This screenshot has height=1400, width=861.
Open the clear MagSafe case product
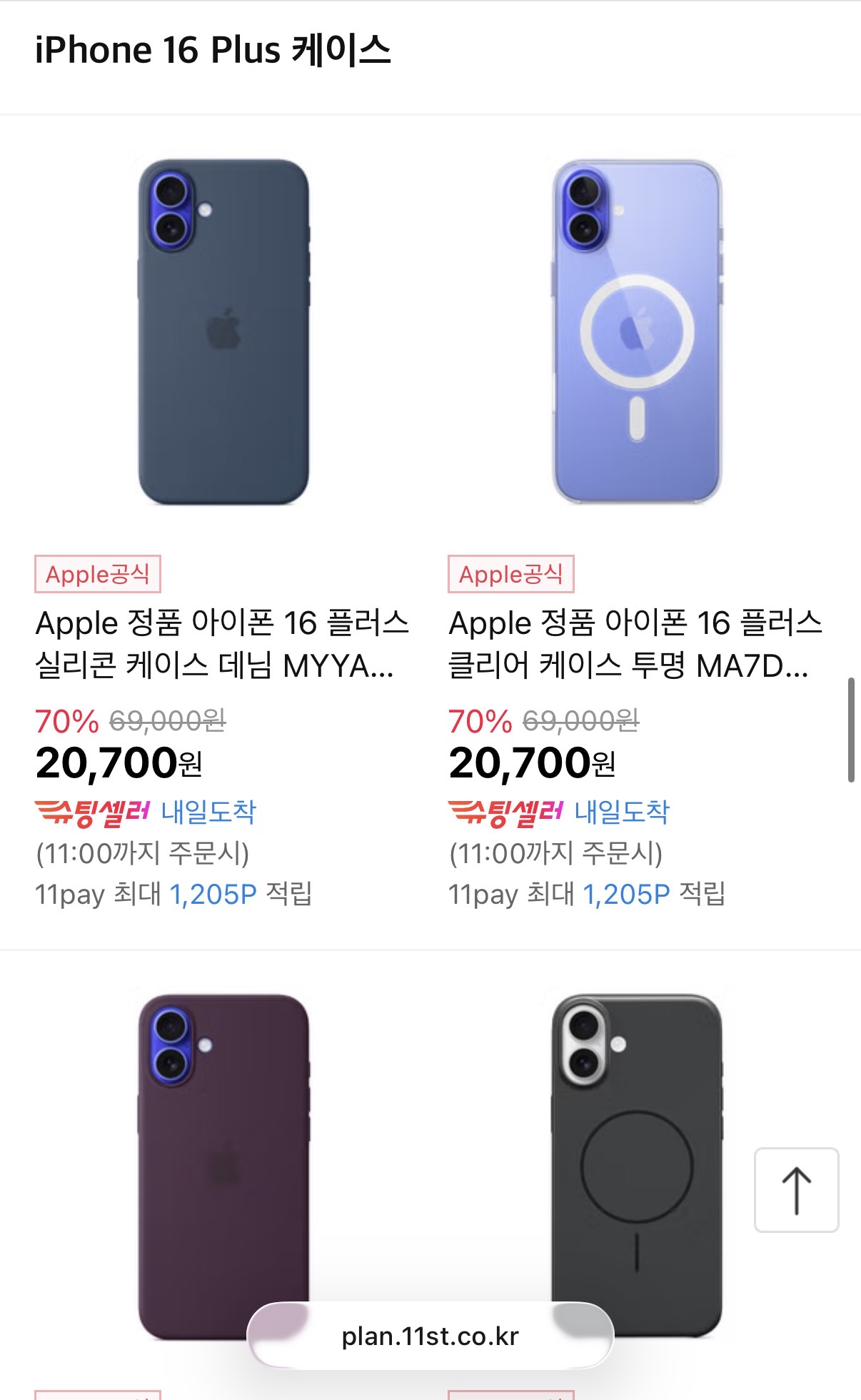pos(637,333)
